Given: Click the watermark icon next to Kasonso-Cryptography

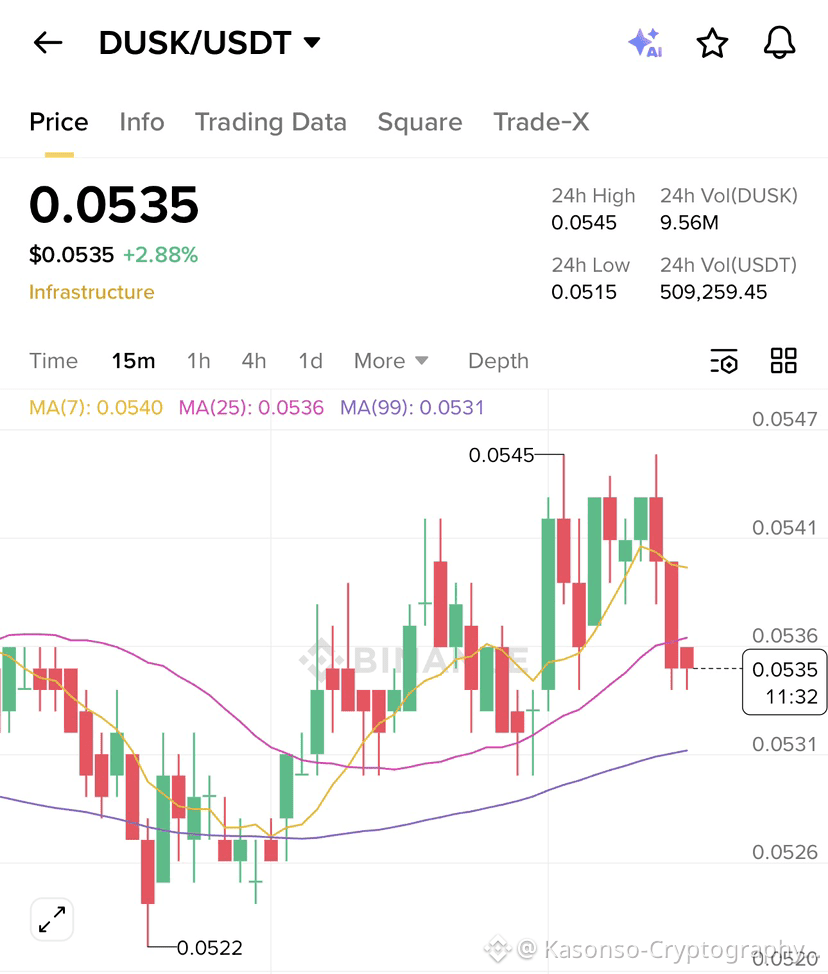Looking at the screenshot, I should click(497, 945).
